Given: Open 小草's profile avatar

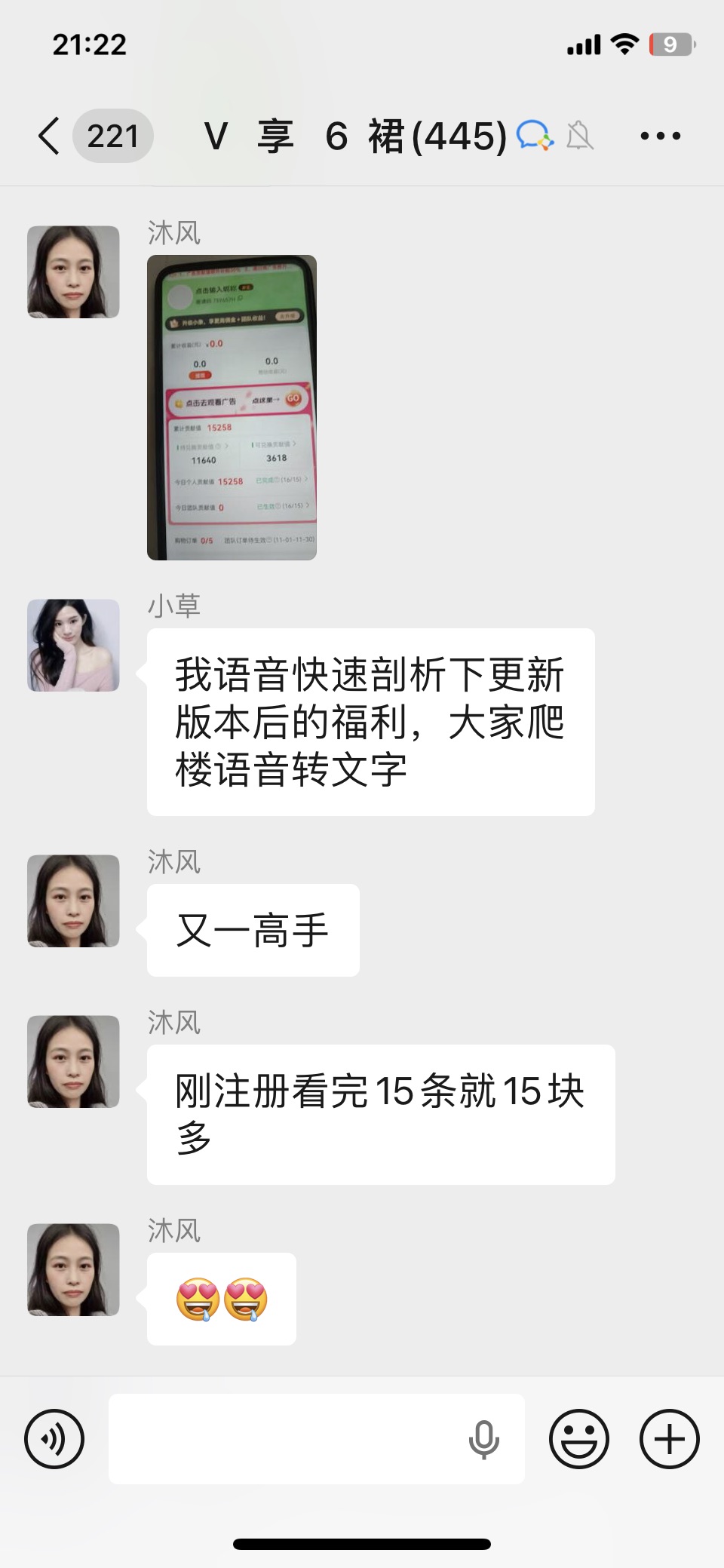Looking at the screenshot, I should [x=72, y=644].
